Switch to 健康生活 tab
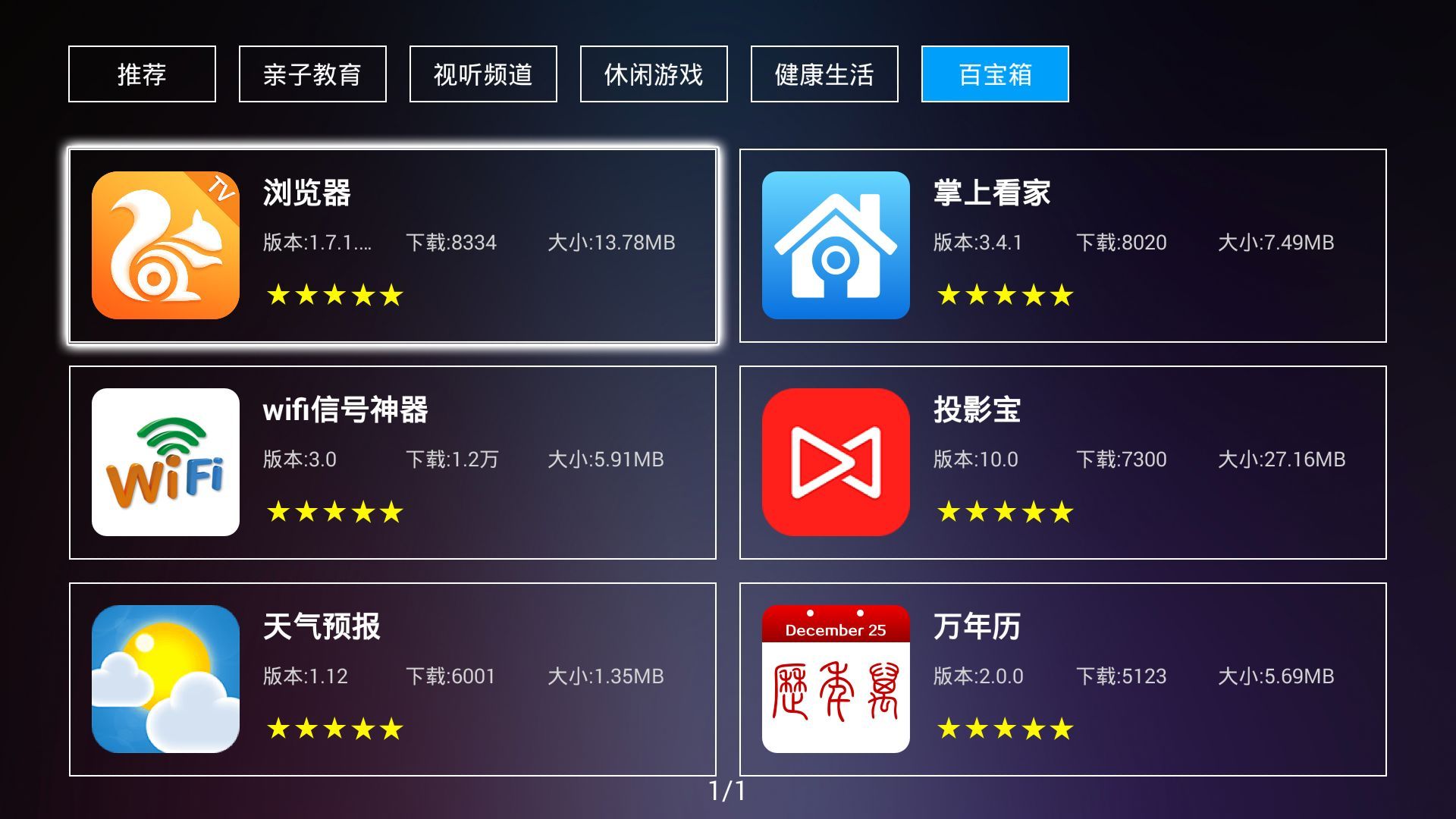Viewport: 1456px width, 819px height. click(x=824, y=74)
